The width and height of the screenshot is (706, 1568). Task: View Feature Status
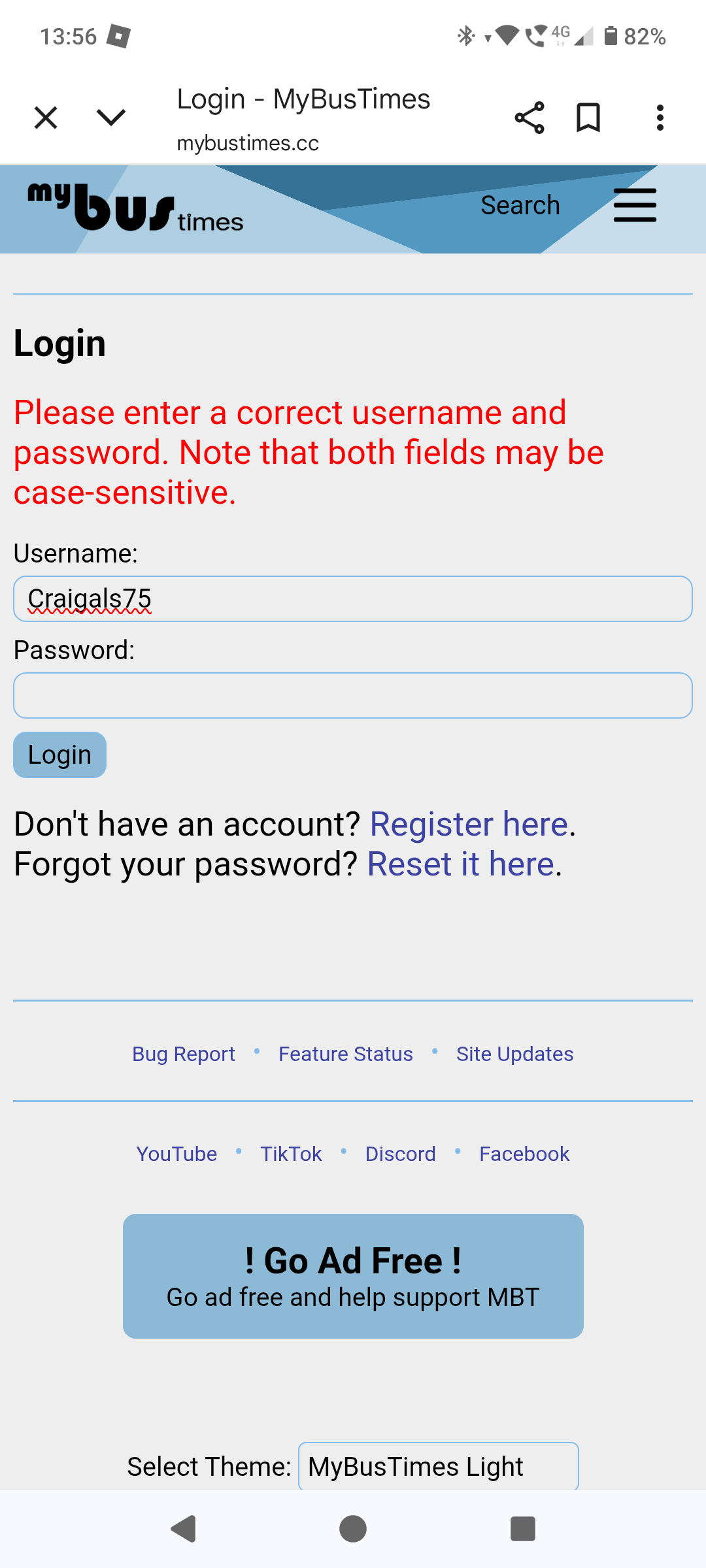346,1054
